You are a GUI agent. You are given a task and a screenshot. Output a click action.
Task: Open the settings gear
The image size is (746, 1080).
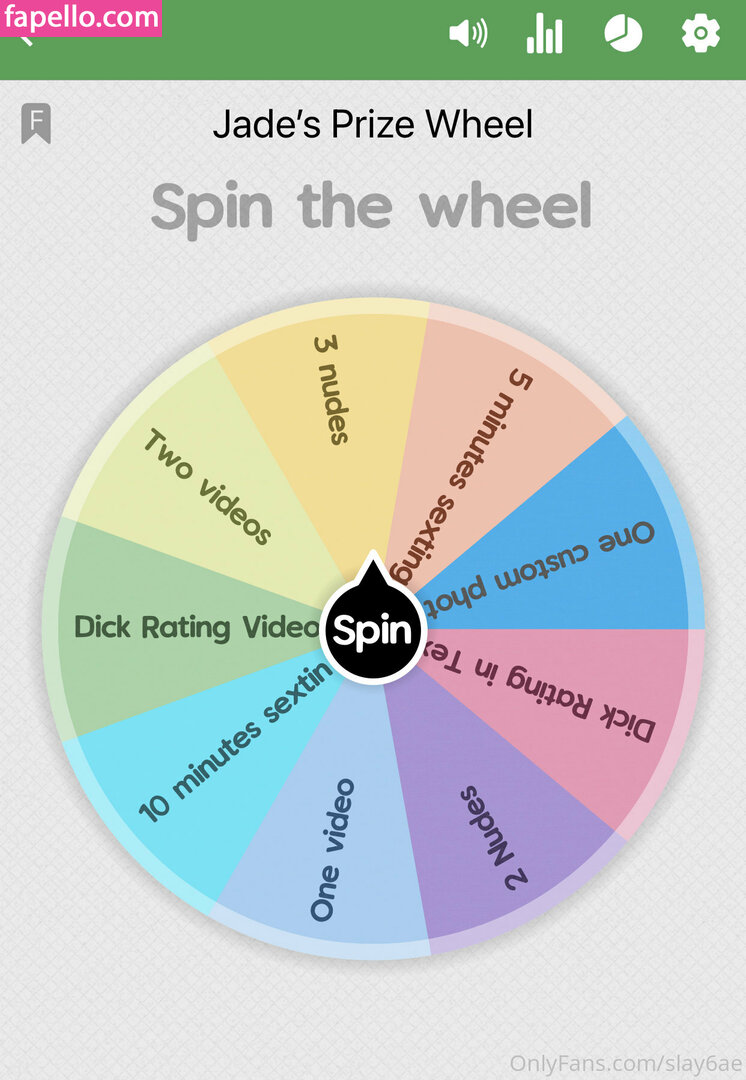[x=700, y=34]
